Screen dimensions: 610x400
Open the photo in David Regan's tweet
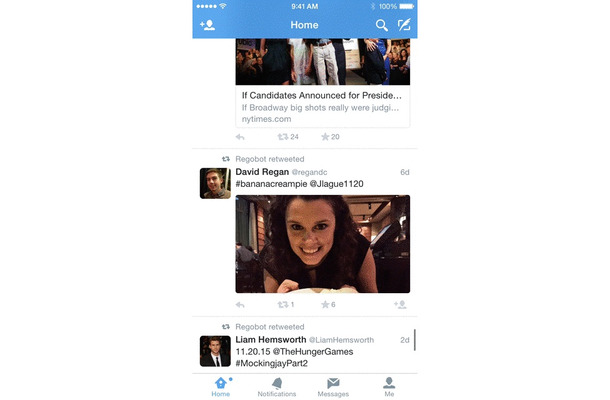(322, 243)
